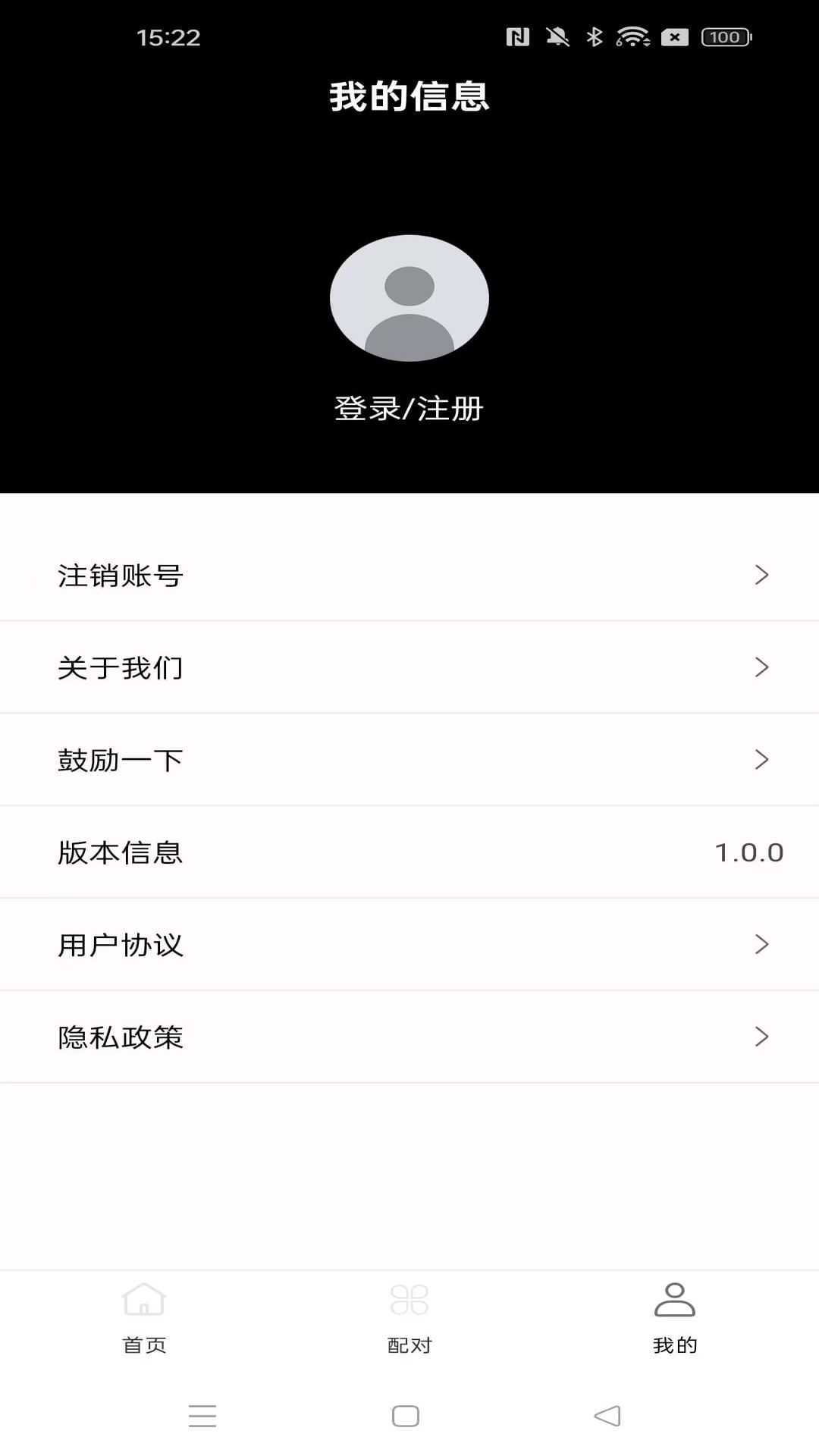Open 隐私政策 privacy policy
The image size is (819, 1456).
[409, 1037]
